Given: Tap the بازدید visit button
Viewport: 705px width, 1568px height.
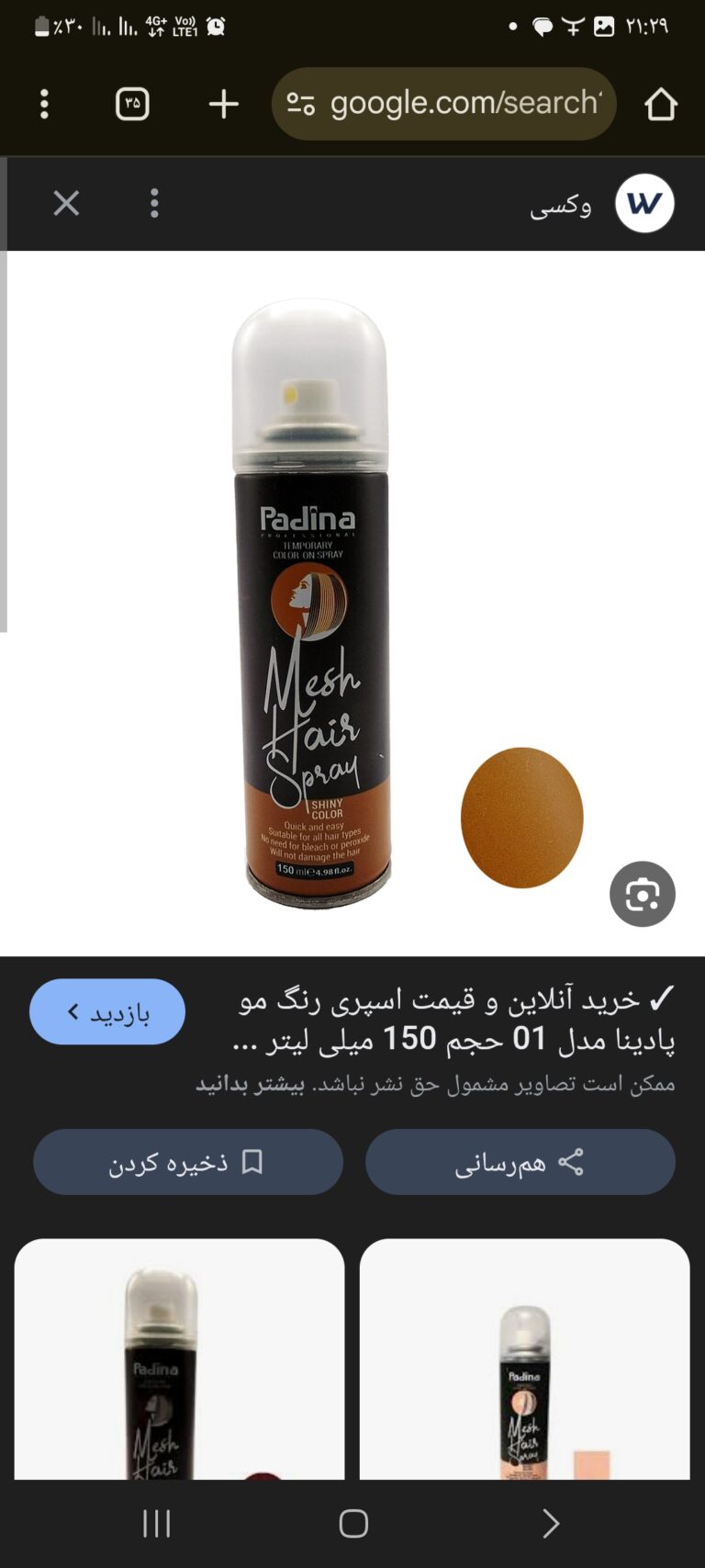Looking at the screenshot, I should [107, 1011].
